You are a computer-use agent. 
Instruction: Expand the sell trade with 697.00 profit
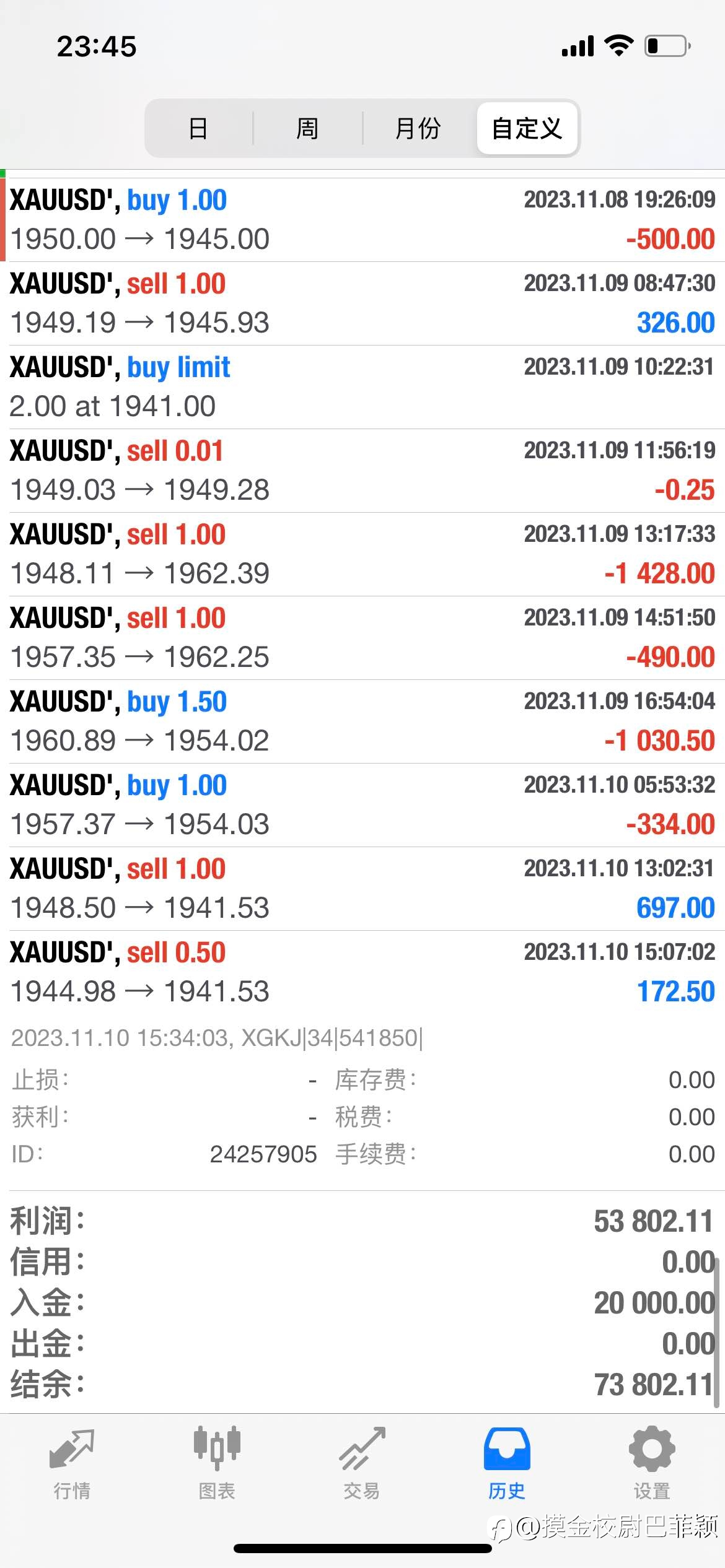coord(362,889)
